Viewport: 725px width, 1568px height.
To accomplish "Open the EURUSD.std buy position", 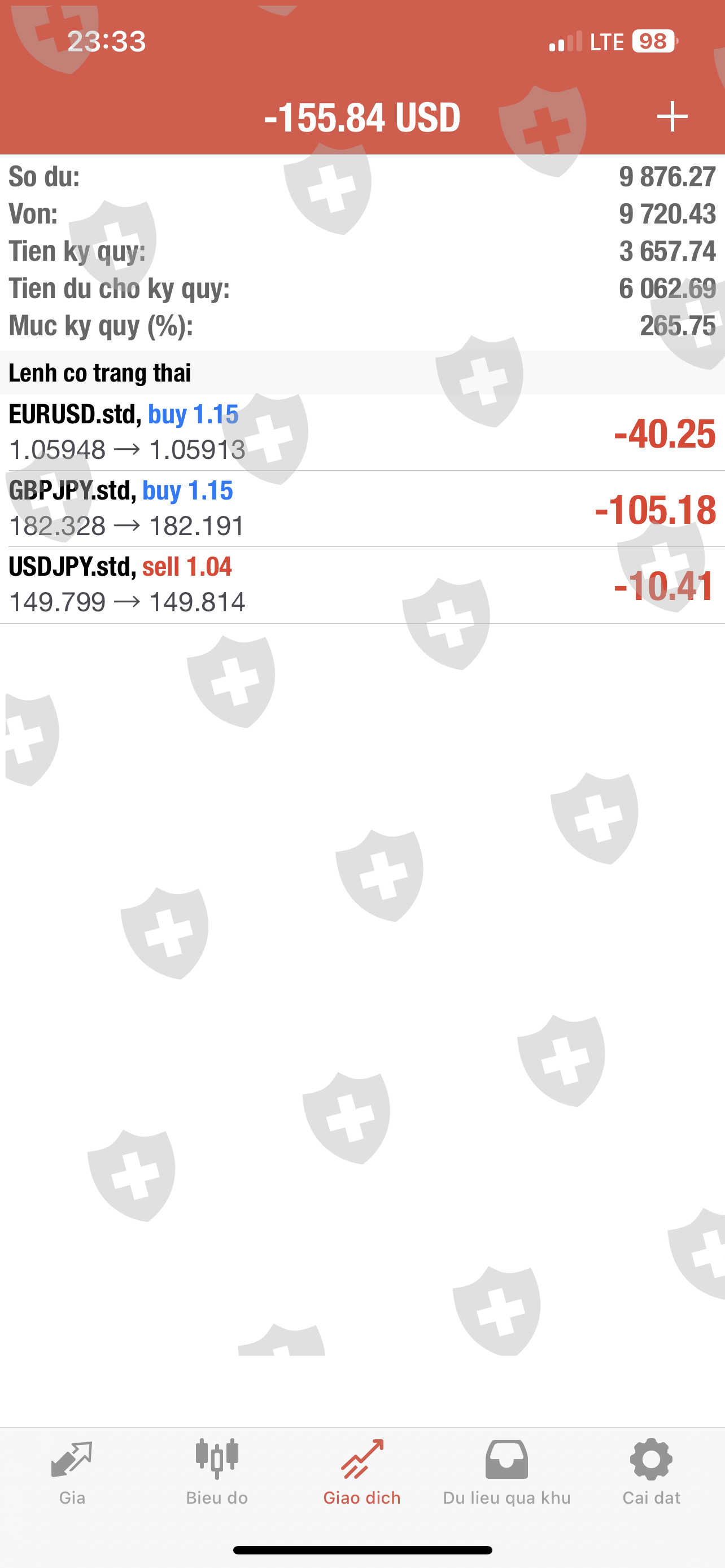I will [362, 432].
